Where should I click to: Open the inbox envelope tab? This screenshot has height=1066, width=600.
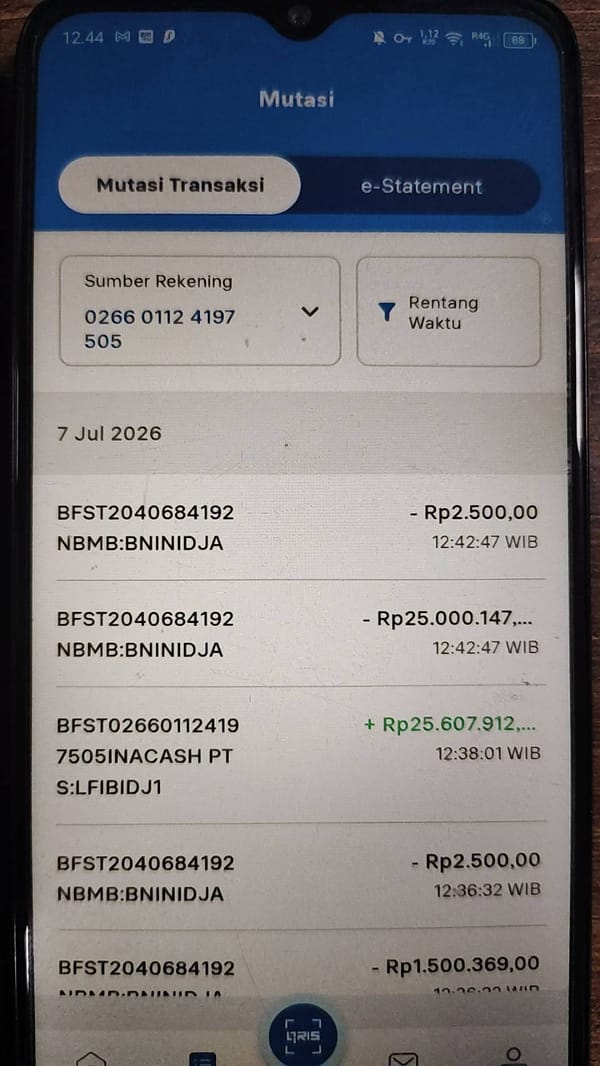pyautogui.click(x=403, y=1058)
